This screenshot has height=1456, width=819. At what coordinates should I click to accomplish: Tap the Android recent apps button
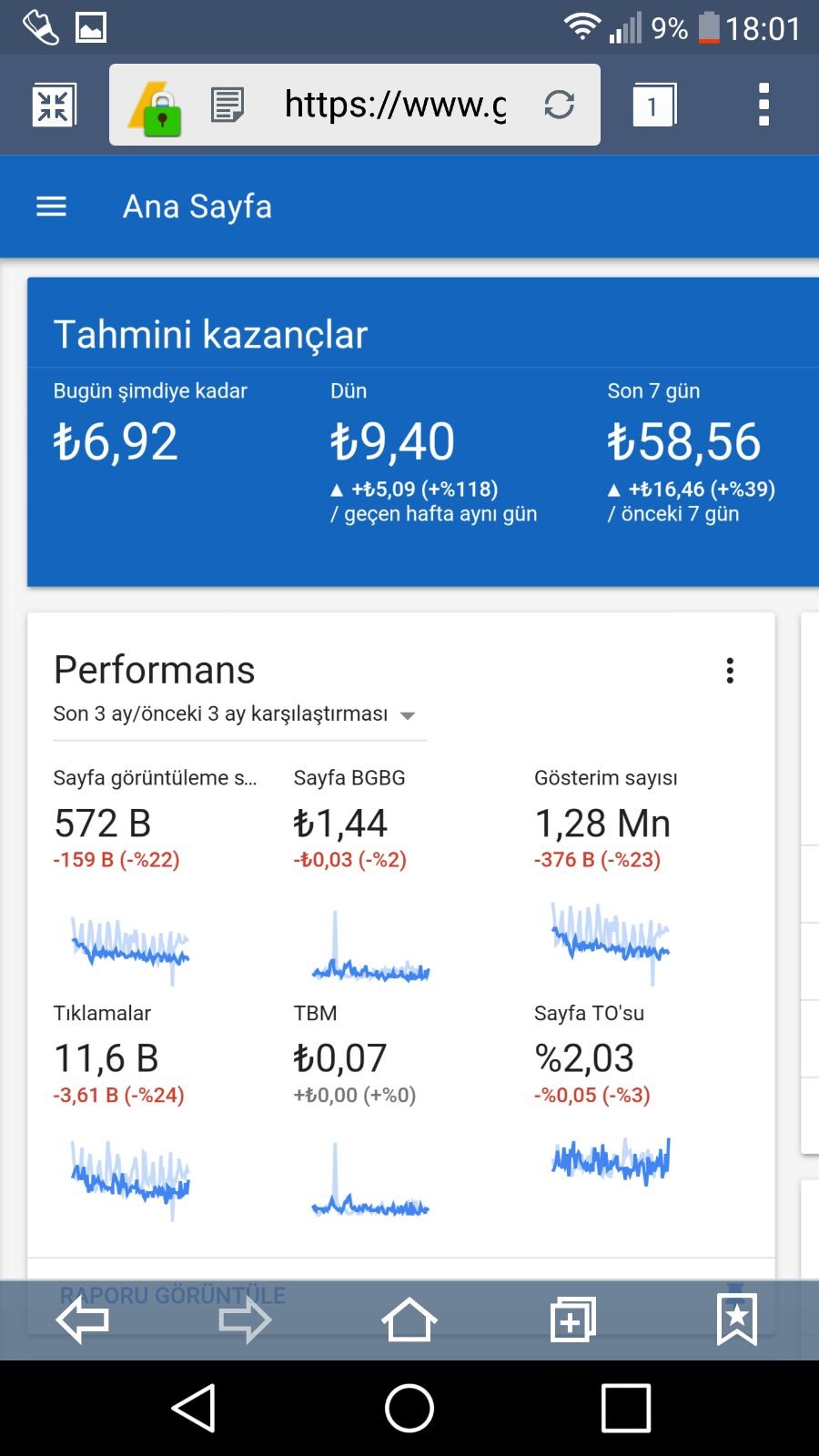[626, 1409]
